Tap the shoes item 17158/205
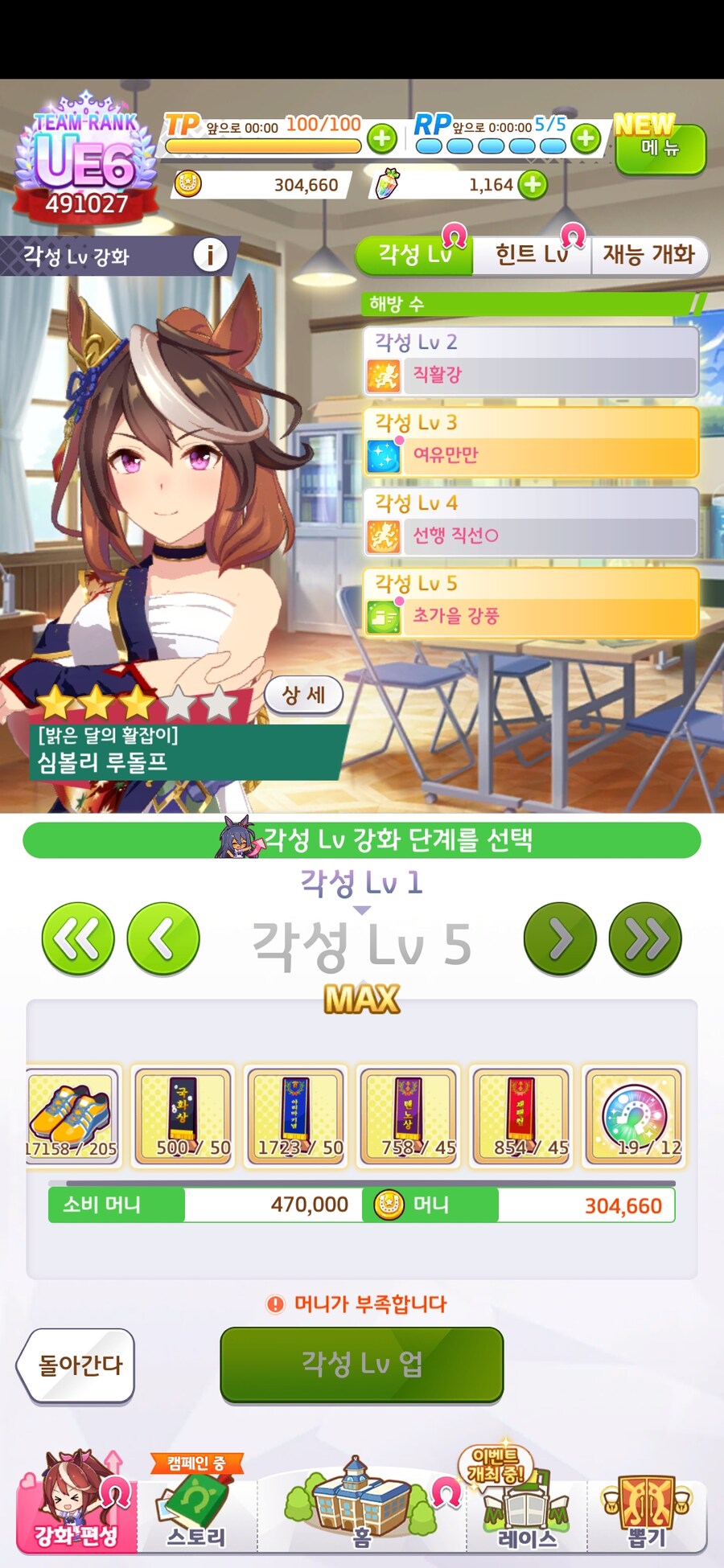Viewport: 724px width, 1568px height. pyautogui.click(x=73, y=1116)
